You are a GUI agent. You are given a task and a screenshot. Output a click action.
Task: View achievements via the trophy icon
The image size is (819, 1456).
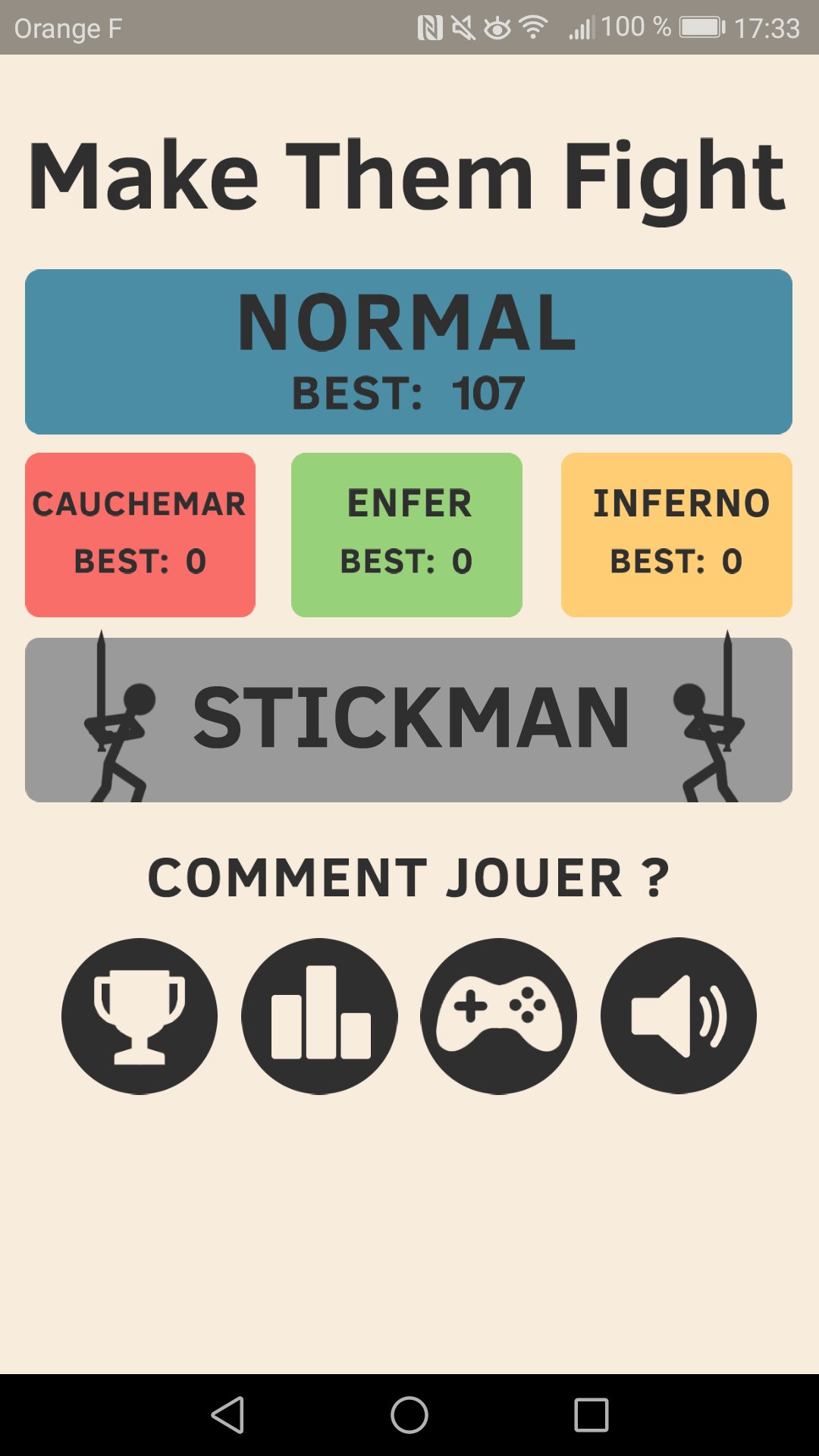point(140,1016)
